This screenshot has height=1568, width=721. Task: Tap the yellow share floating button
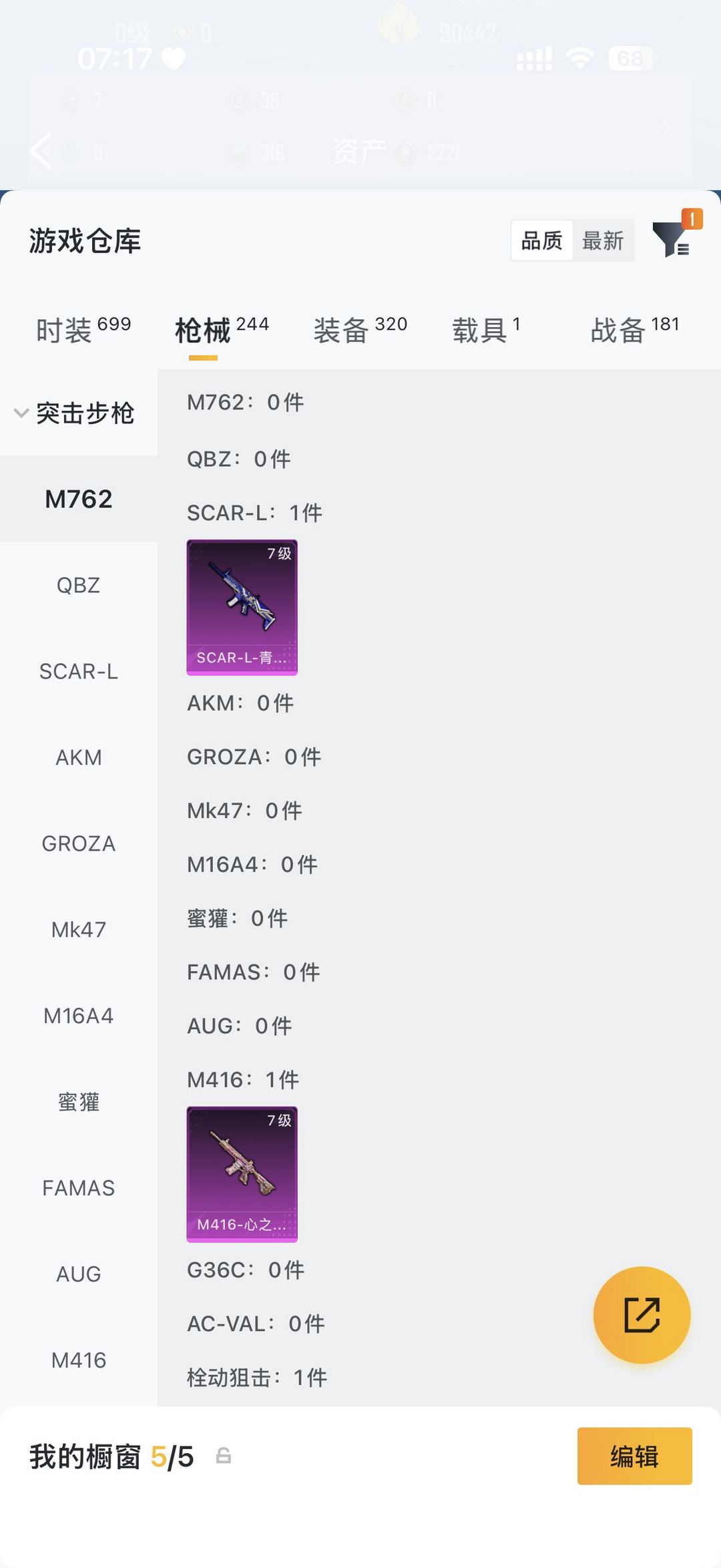coord(642,1315)
